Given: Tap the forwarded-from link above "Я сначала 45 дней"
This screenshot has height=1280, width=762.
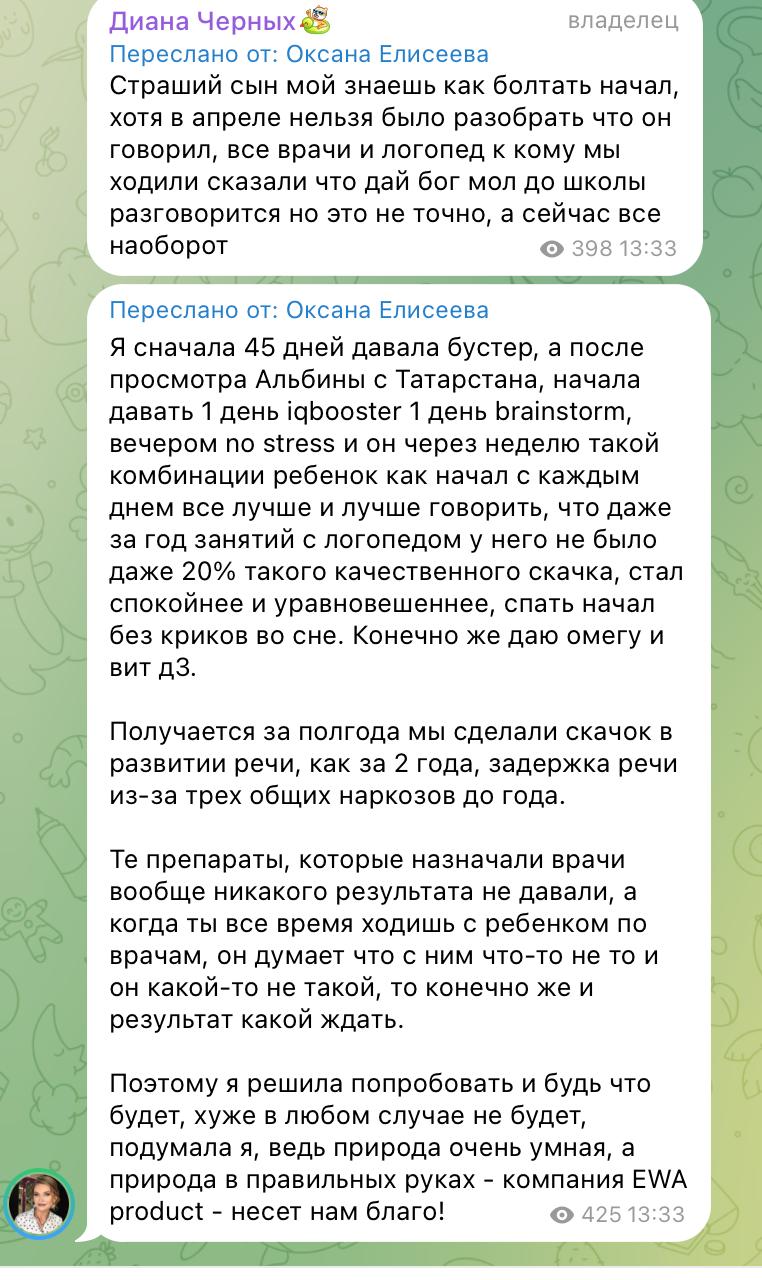Looking at the screenshot, I should [386, 310].
